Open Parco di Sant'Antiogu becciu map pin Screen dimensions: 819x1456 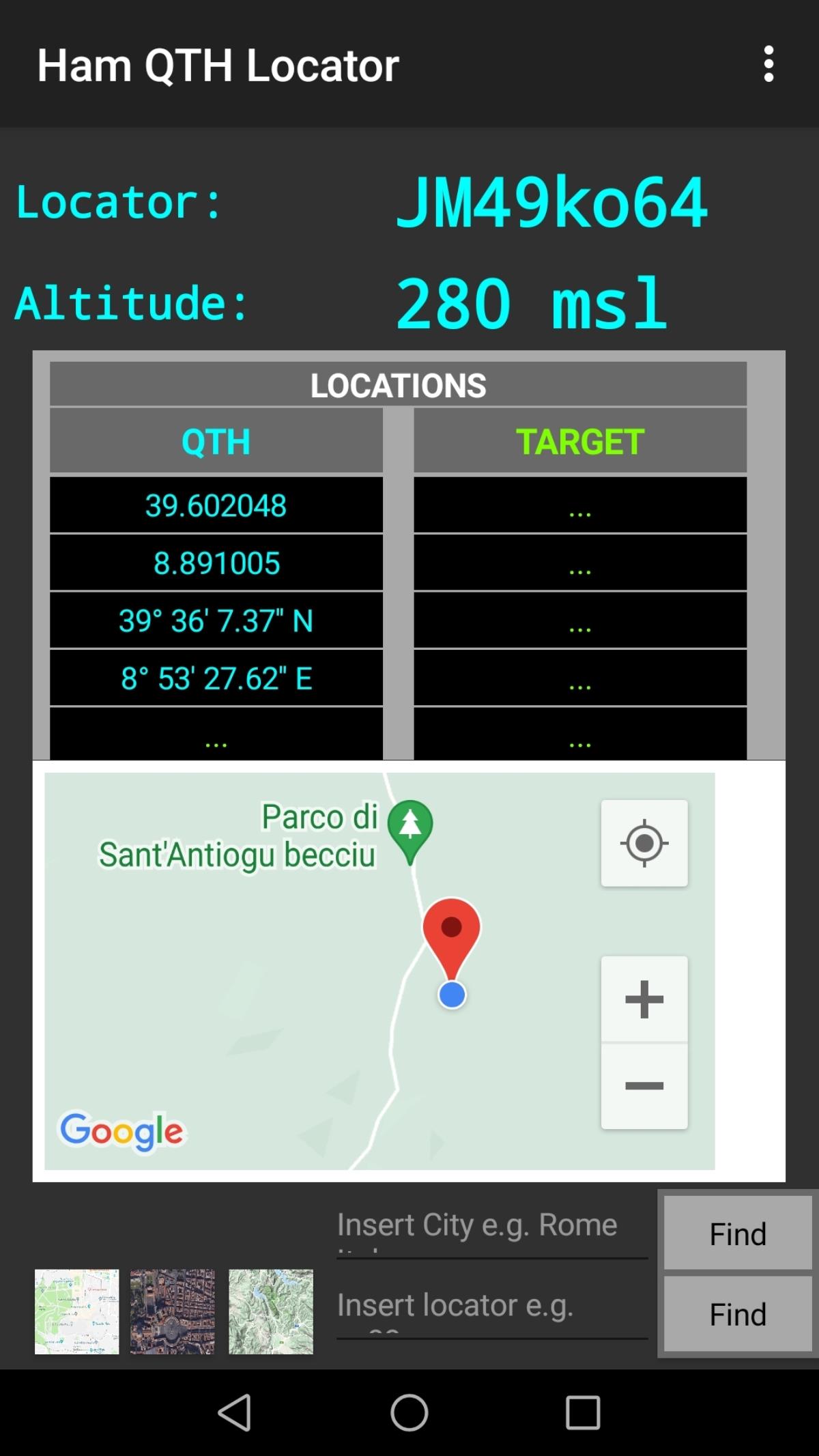[x=409, y=826]
